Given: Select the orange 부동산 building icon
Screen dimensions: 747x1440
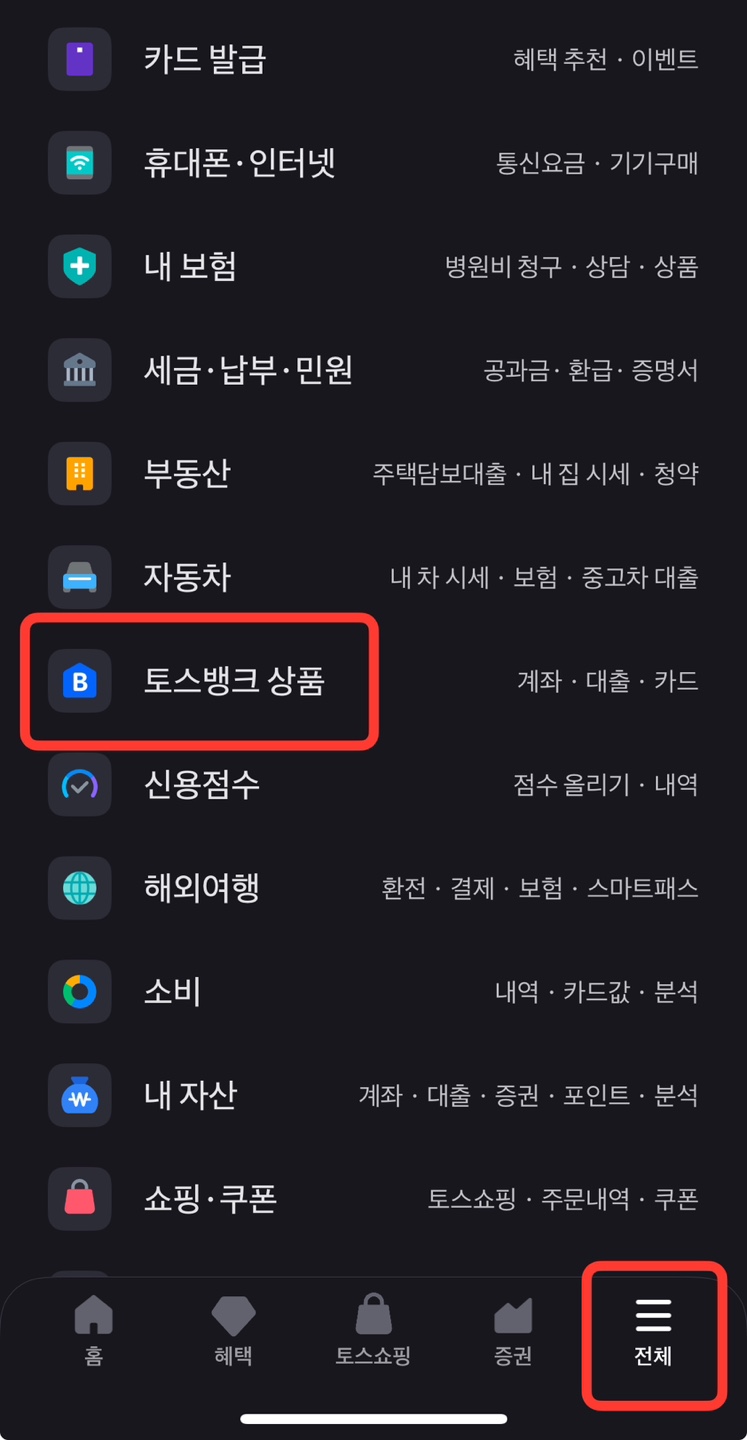Looking at the screenshot, I should pos(79,473).
